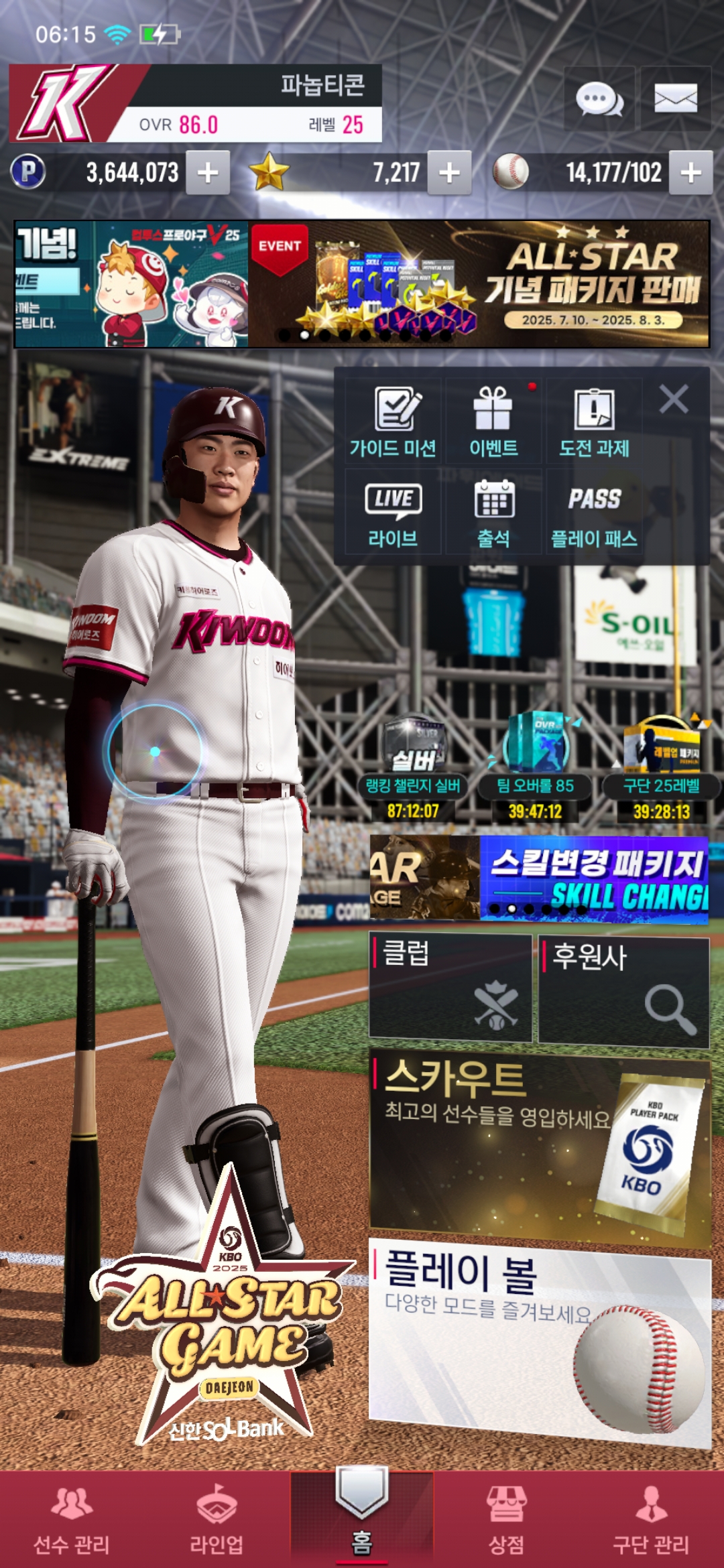
Task: Open the 클럽 card
Action: coord(450,987)
